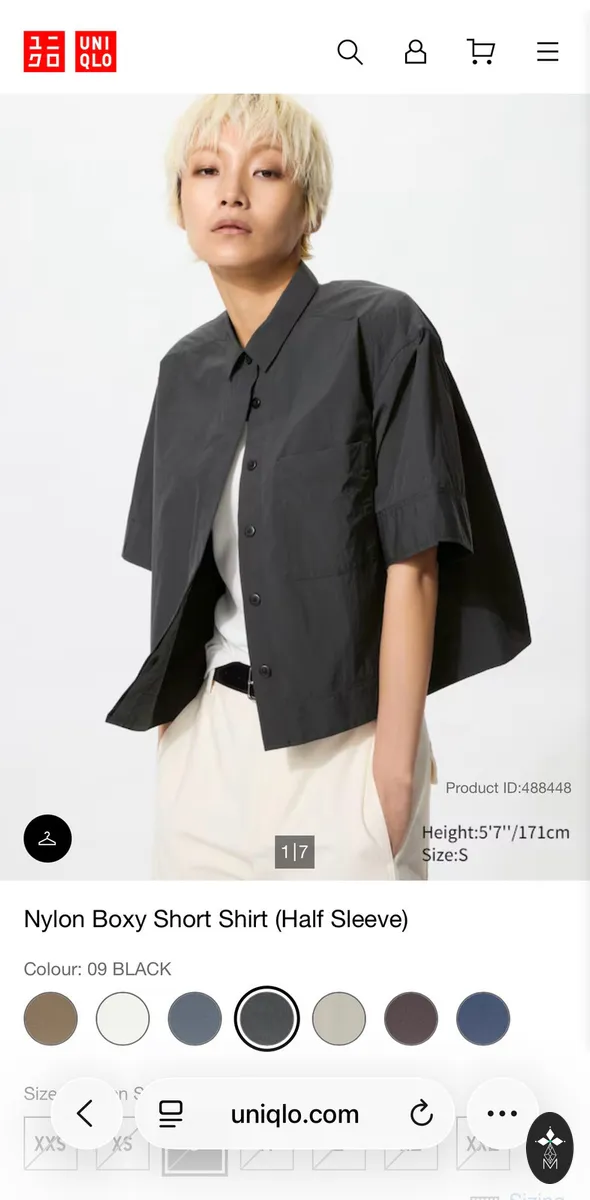
Task: Open the search magnifier icon
Action: (350, 52)
